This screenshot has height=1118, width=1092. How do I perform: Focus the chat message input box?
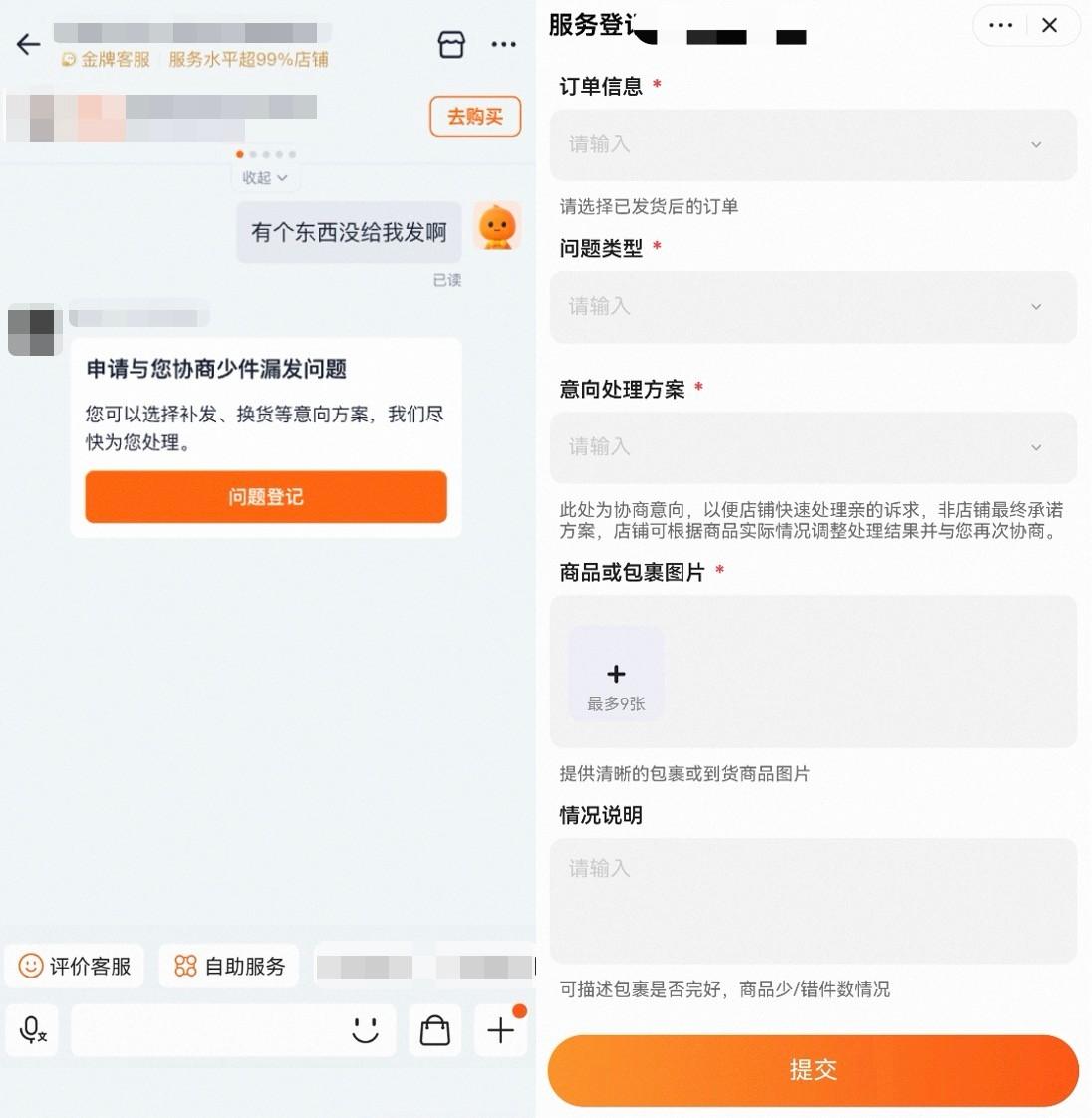click(x=204, y=1030)
